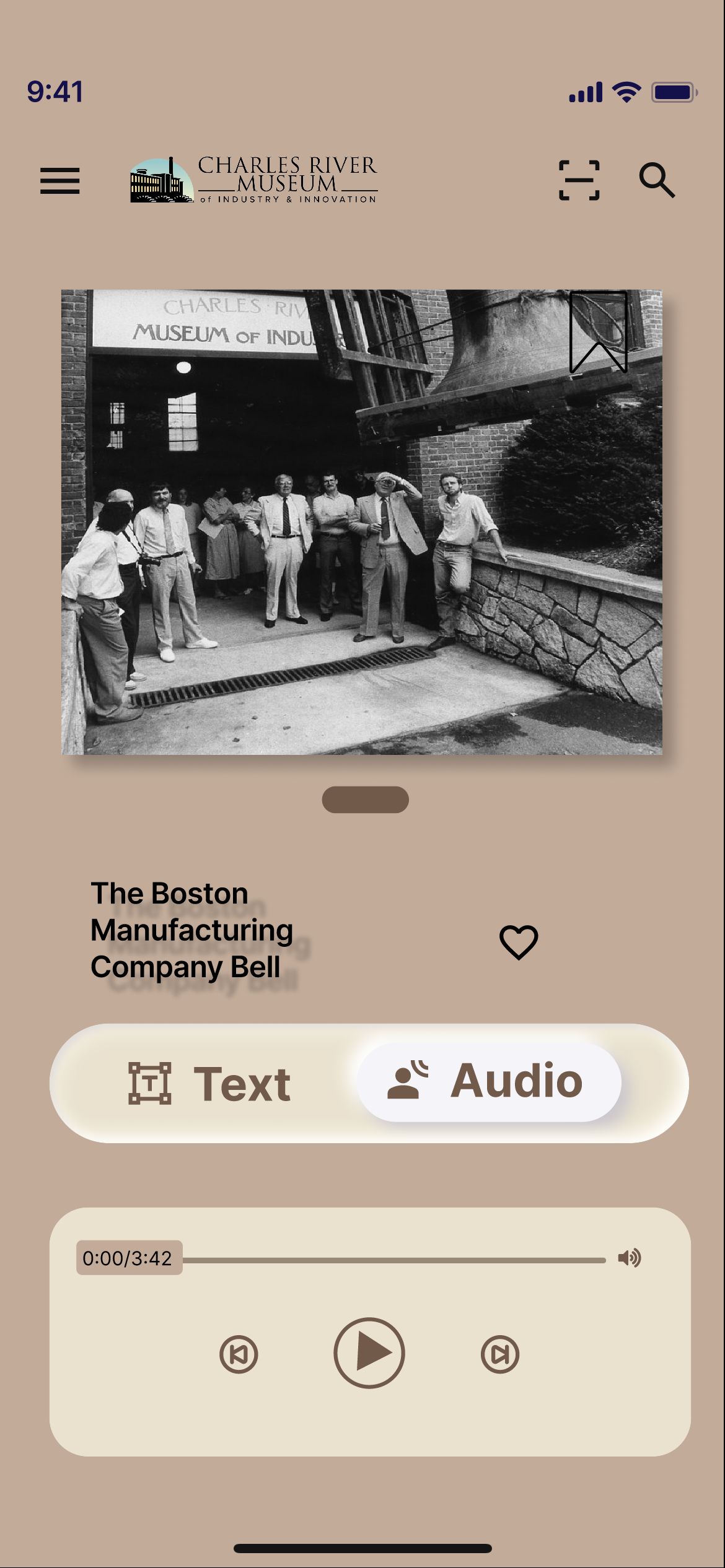Open the search function
Viewport: 725px width, 1568px height.
pyautogui.click(x=659, y=181)
